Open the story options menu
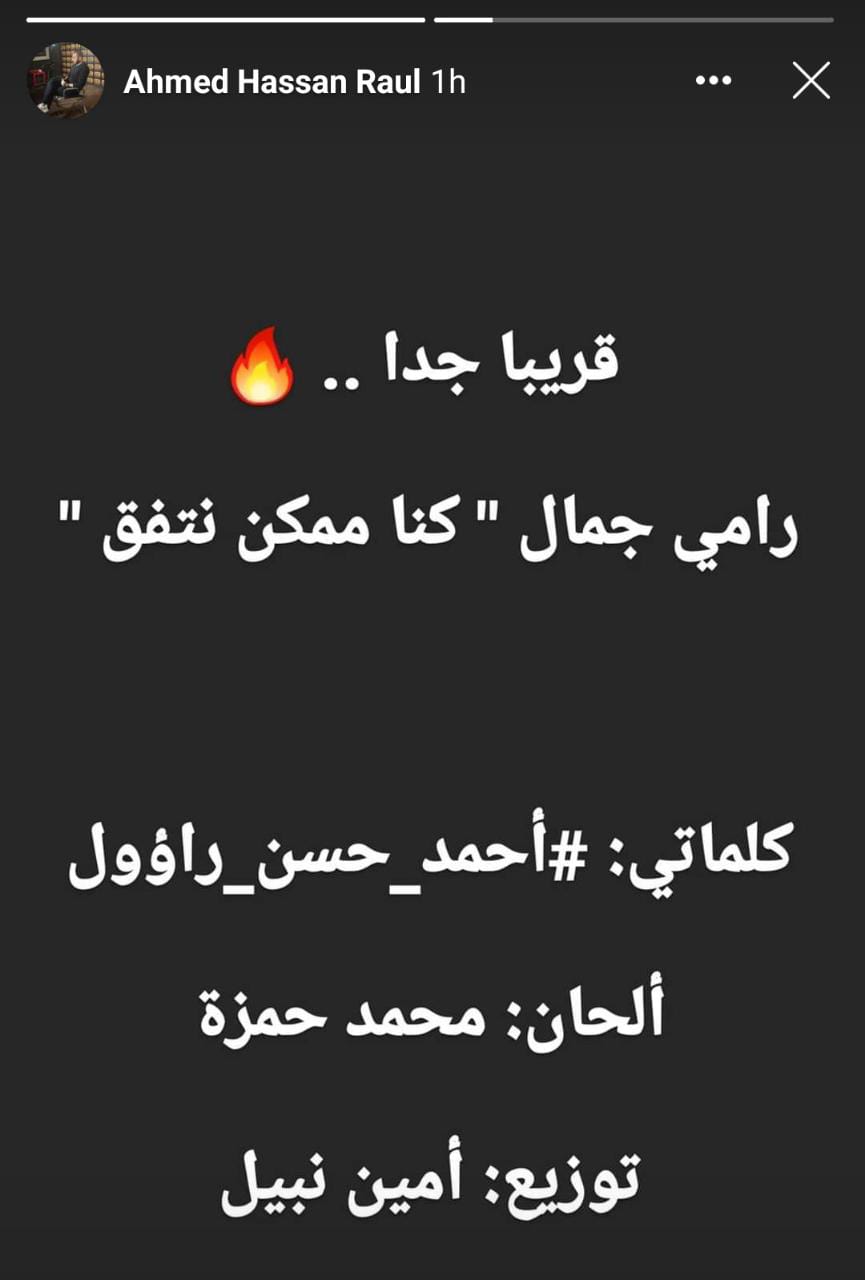This screenshot has height=1280, width=865. 713,82
